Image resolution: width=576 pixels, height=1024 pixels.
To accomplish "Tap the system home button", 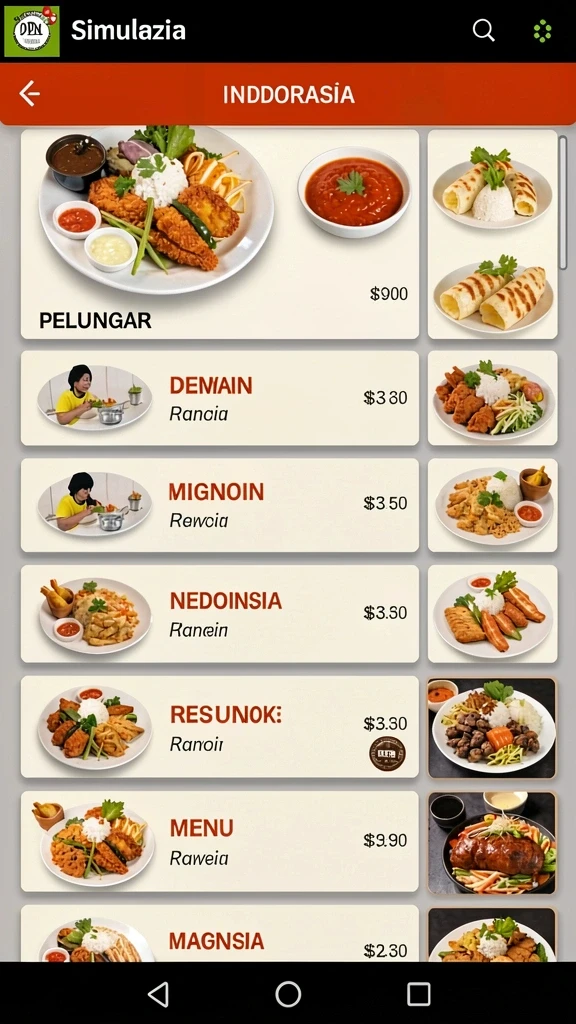I will pyautogui.click(x=288, y=994).
